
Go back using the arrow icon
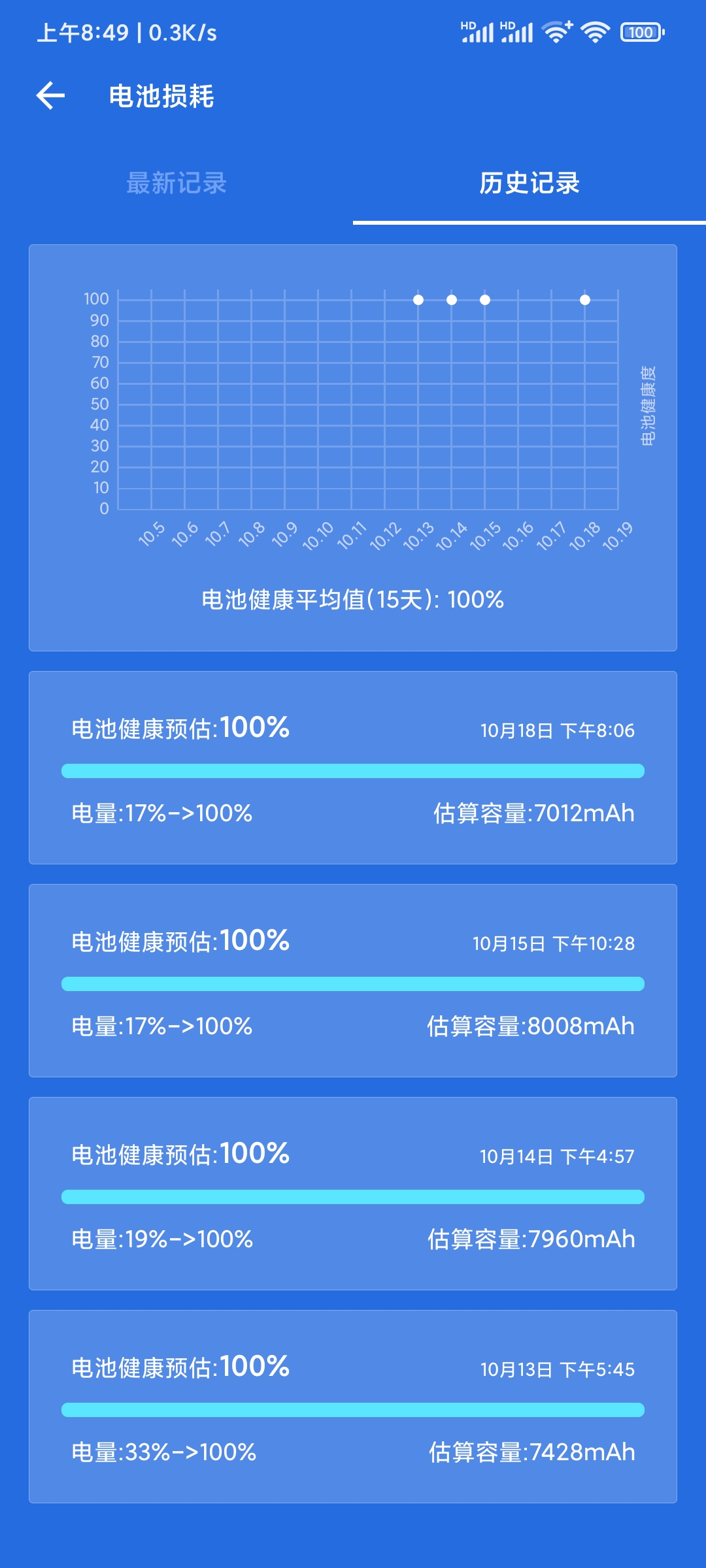50,96
